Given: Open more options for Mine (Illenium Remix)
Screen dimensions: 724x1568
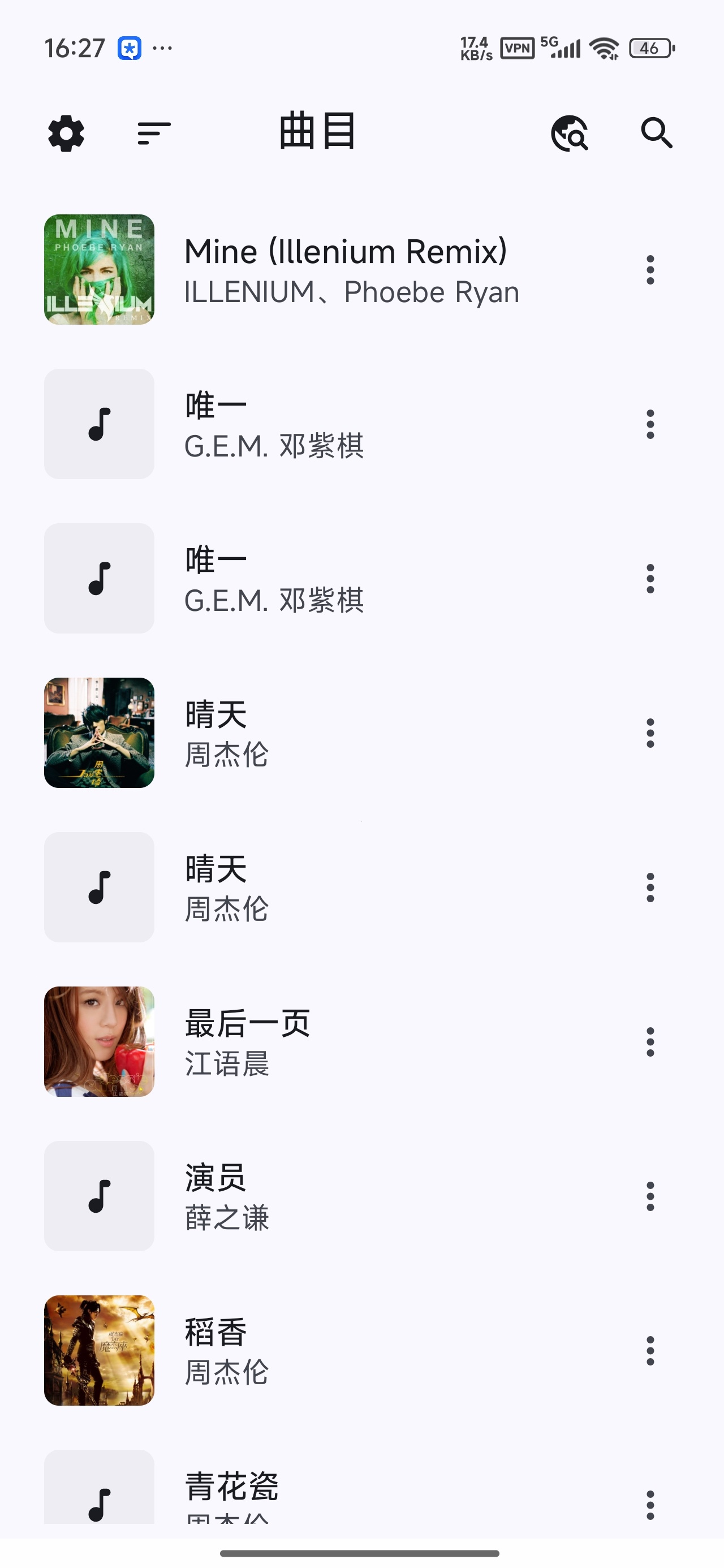Looking at the screenshot, I should pyautogui.click(x=650, y=270).
